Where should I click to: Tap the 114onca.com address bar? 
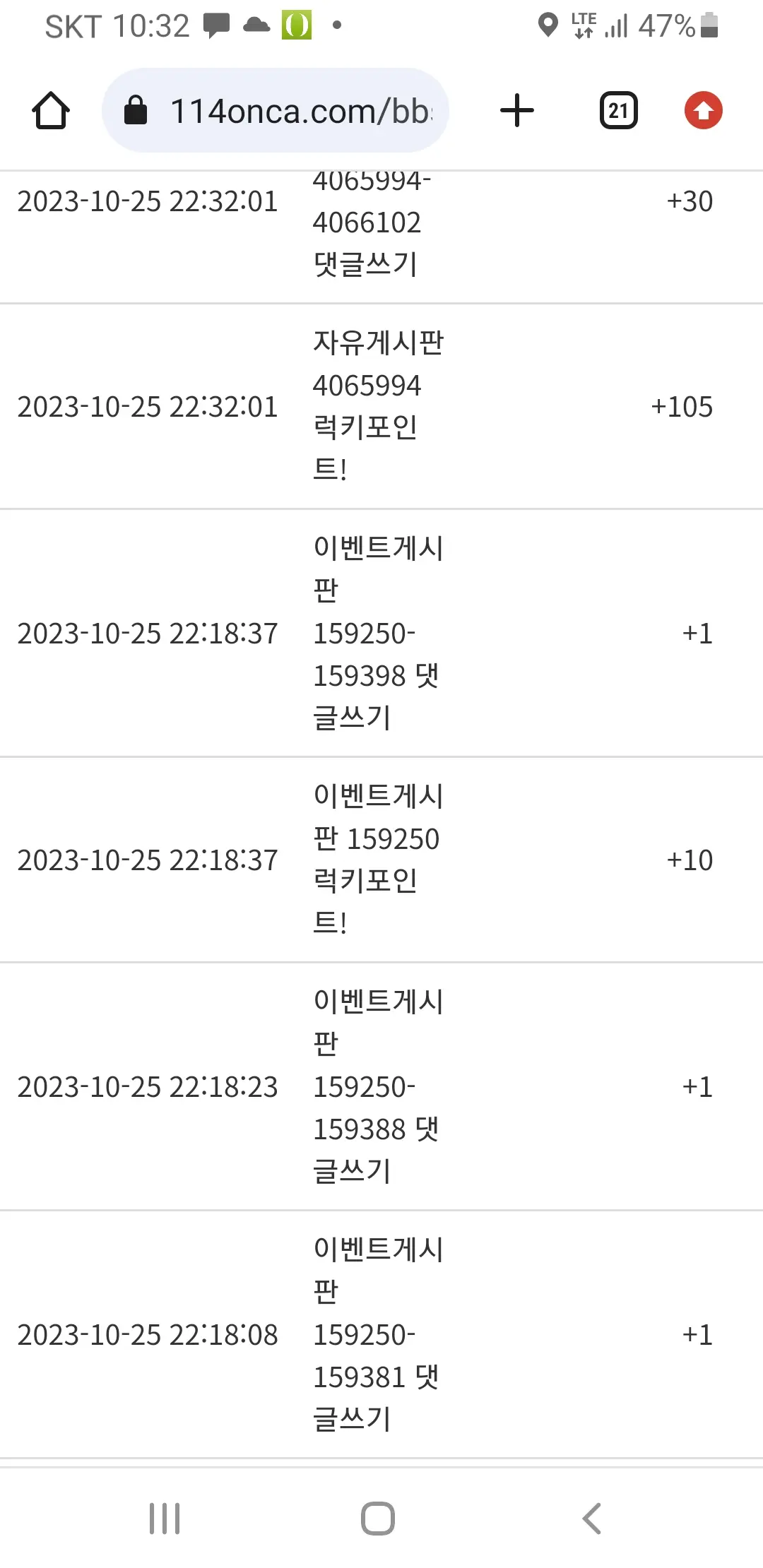[x=276, y=111]
